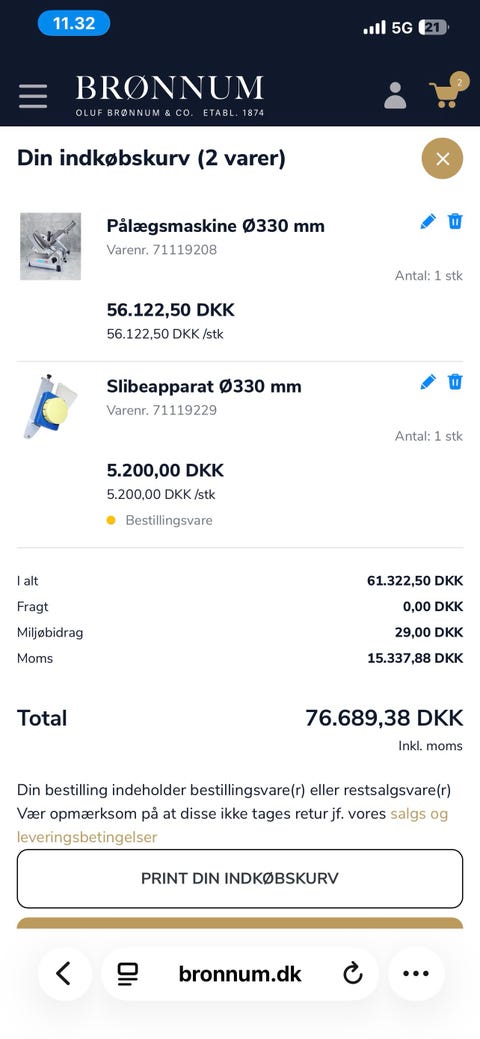Open the user account icon

pyautogui.click(x=395, y=95)
